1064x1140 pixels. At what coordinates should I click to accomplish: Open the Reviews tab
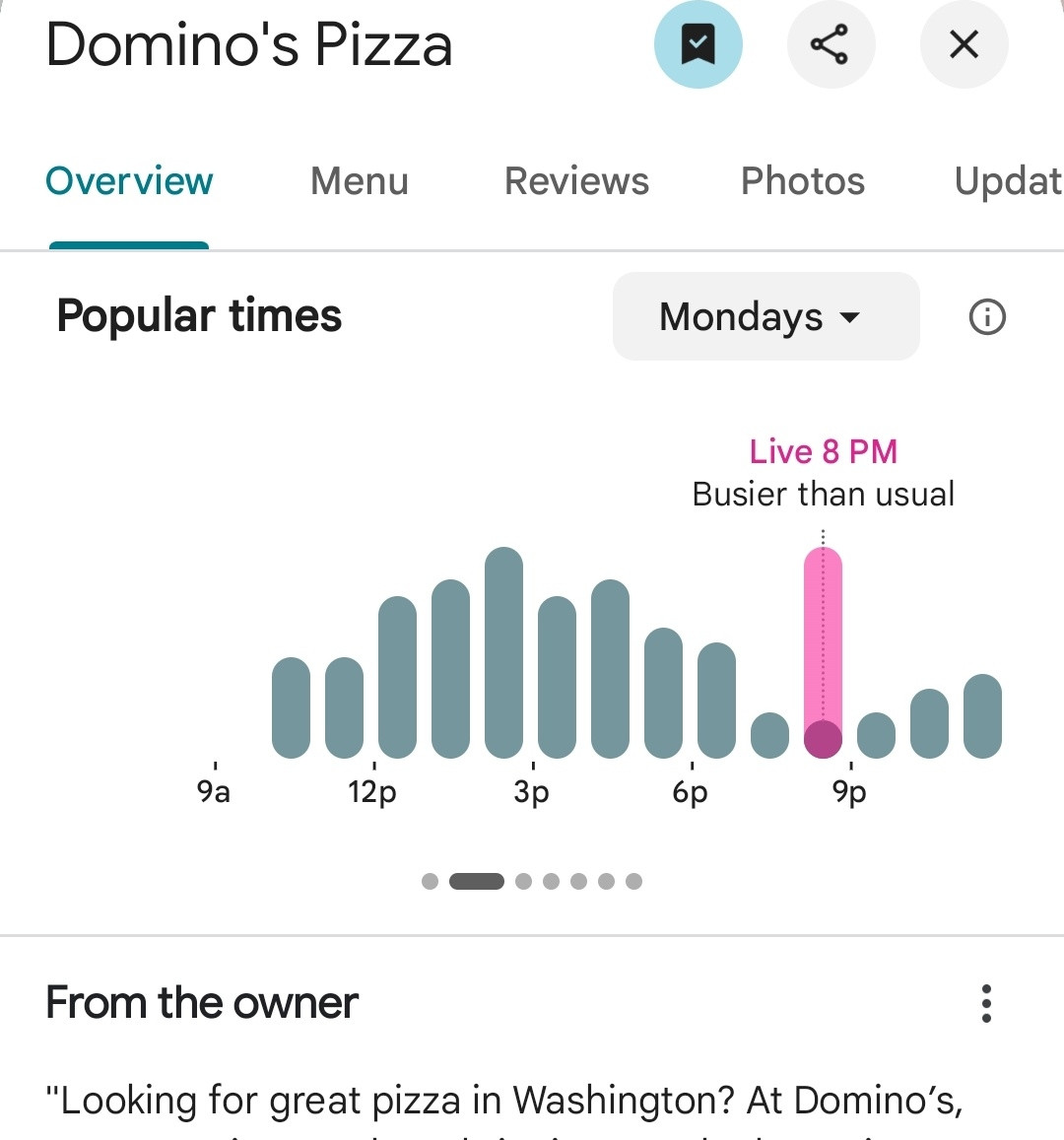tap(576, 181)
